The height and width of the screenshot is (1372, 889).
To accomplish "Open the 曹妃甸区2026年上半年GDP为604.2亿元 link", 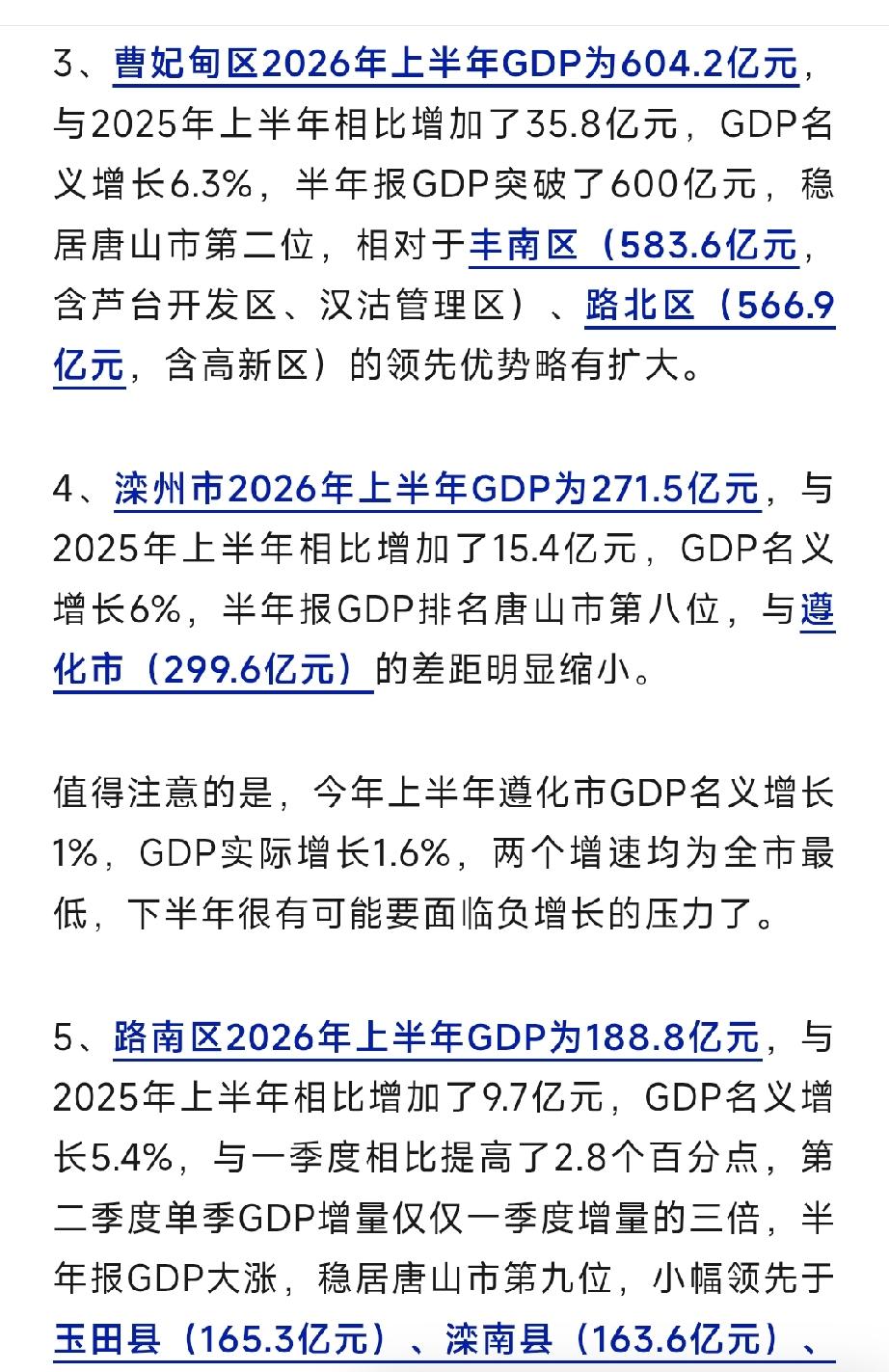I will click(x=456, y=66).
